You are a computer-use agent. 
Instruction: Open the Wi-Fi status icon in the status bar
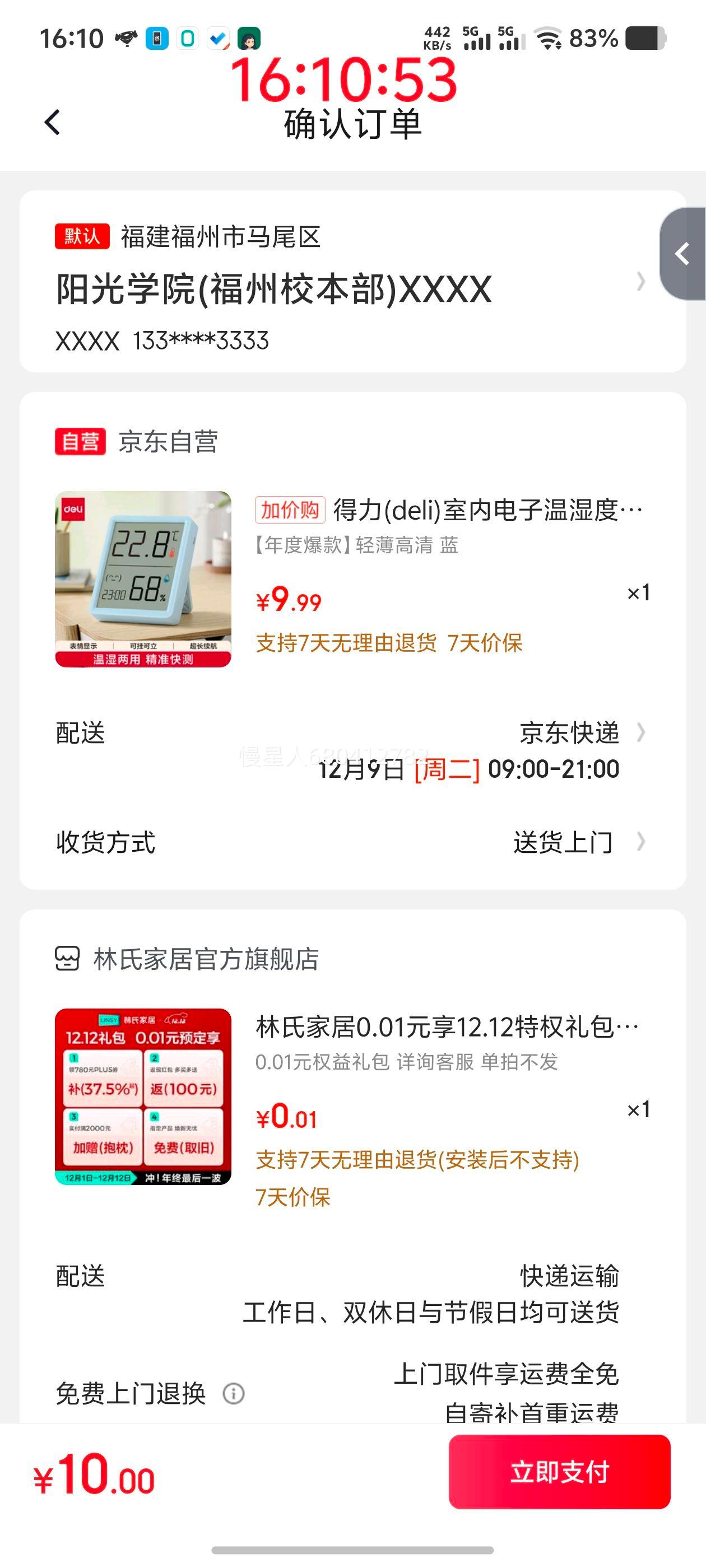(x=547, y=38)
